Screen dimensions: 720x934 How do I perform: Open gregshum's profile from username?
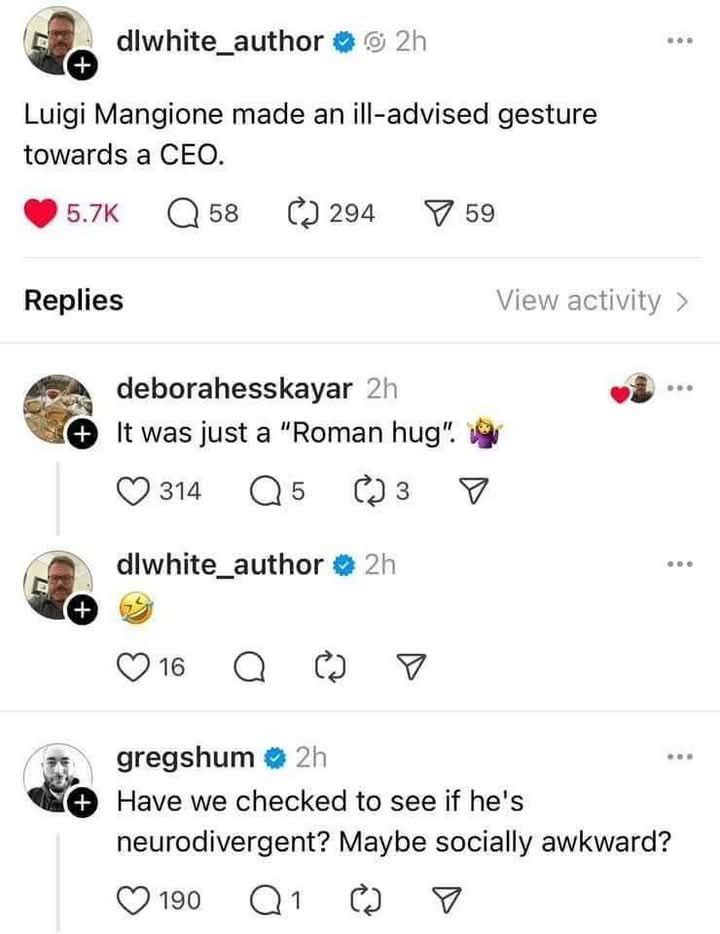click(x=185, y=758)
